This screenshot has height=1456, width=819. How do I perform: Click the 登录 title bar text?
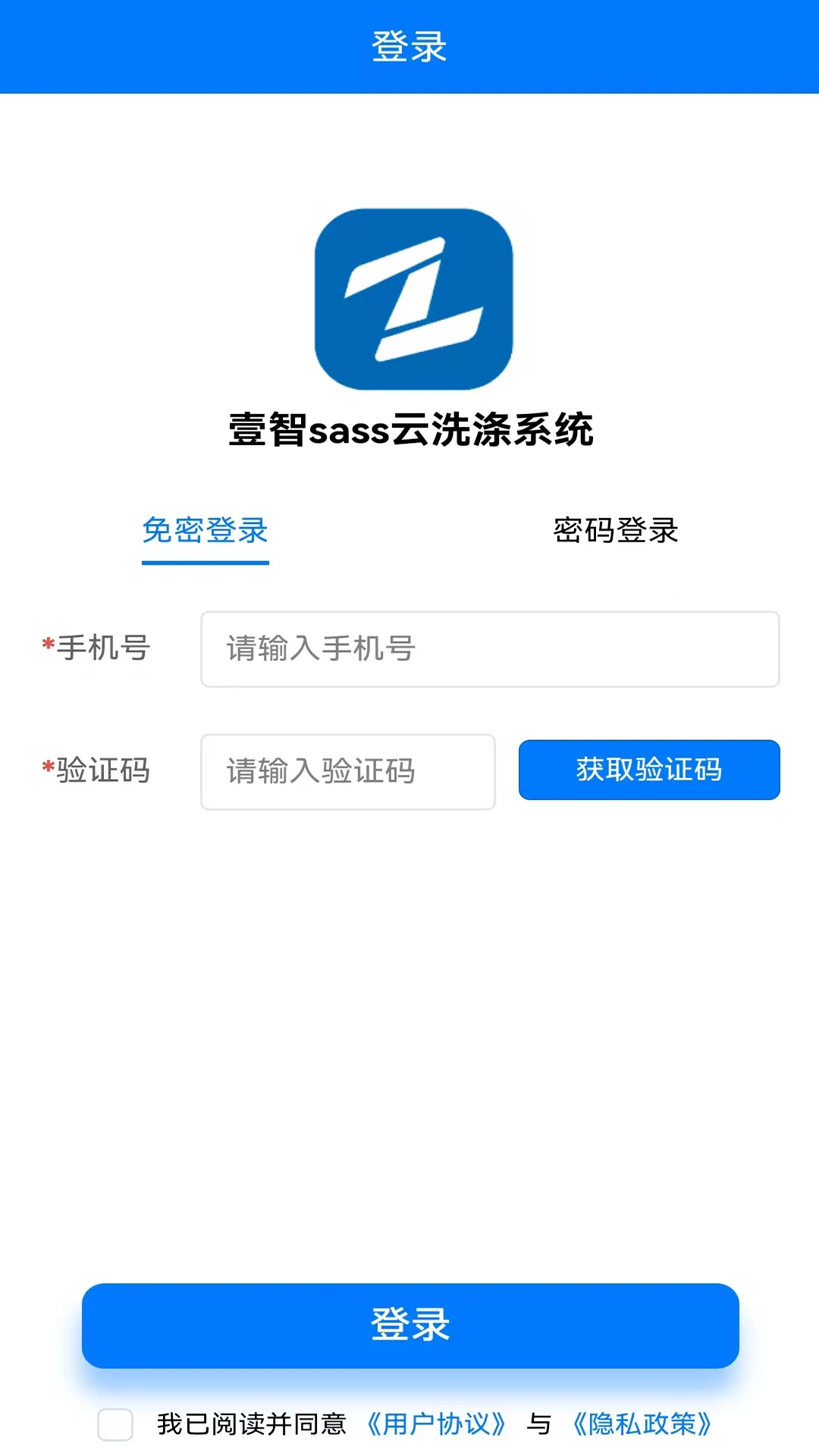pos(409,45)
